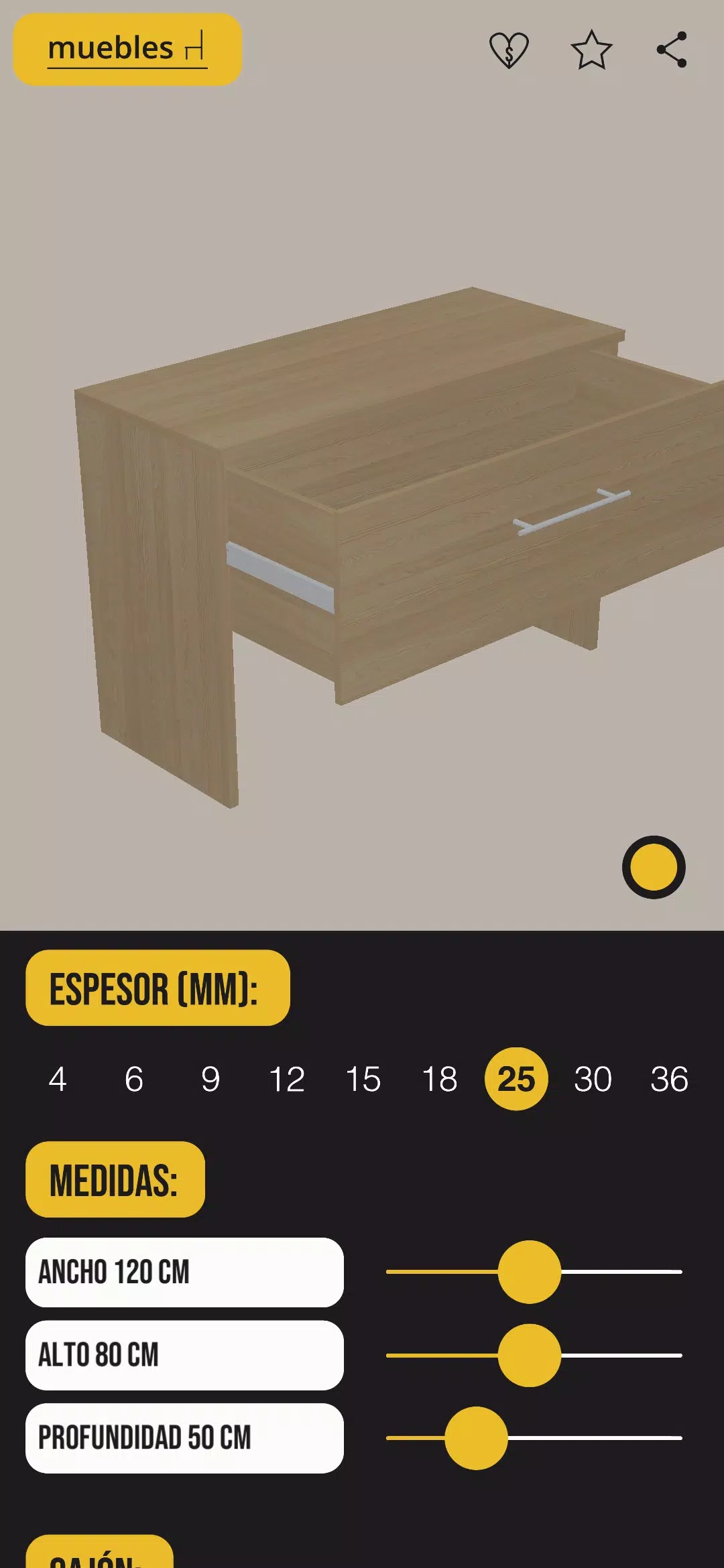Open the muebles furniture menu

[x=127, y=50]
